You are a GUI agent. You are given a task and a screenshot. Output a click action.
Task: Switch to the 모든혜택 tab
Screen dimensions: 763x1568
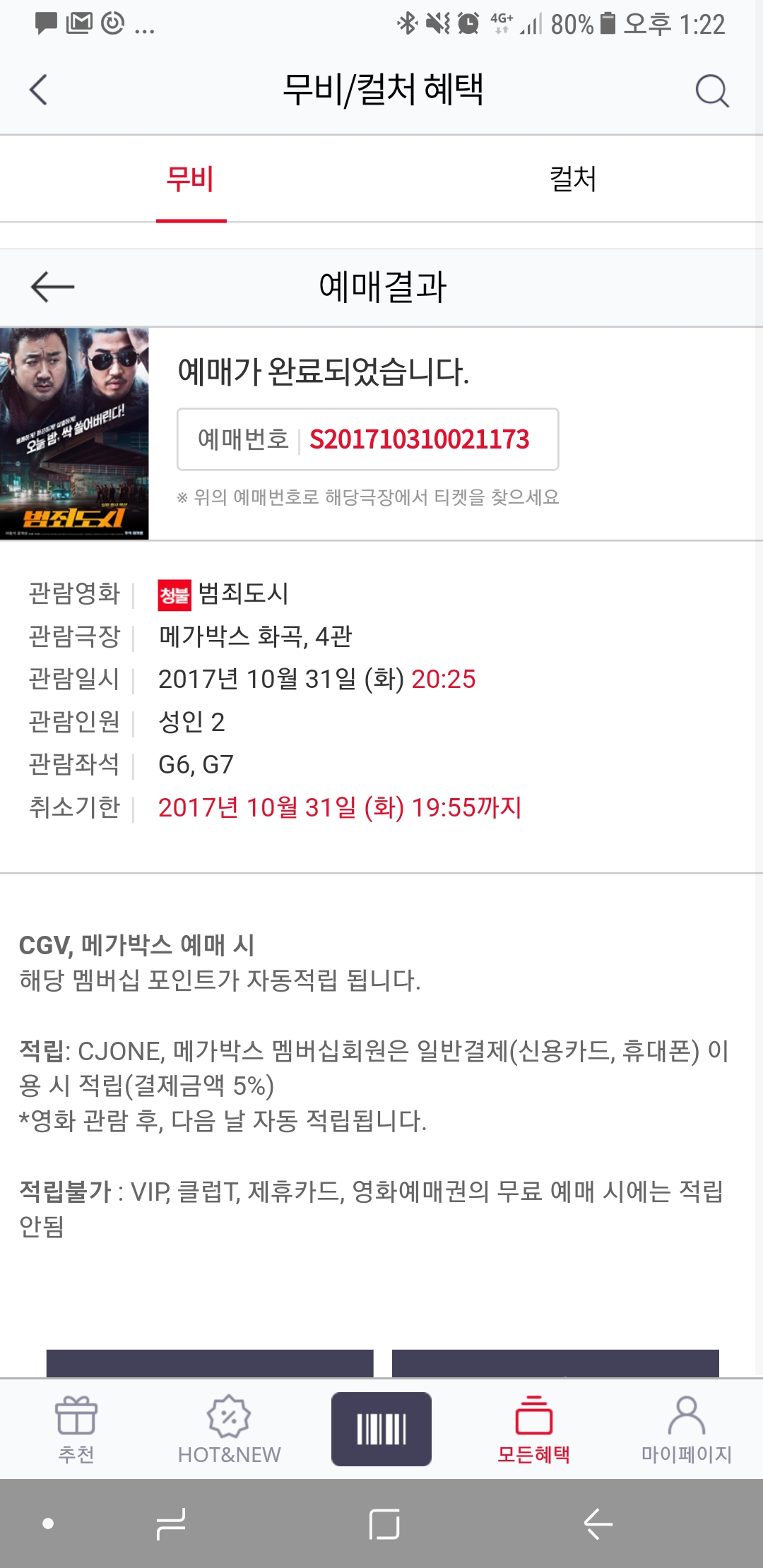pyautogui.click(x=534, y=1430)
